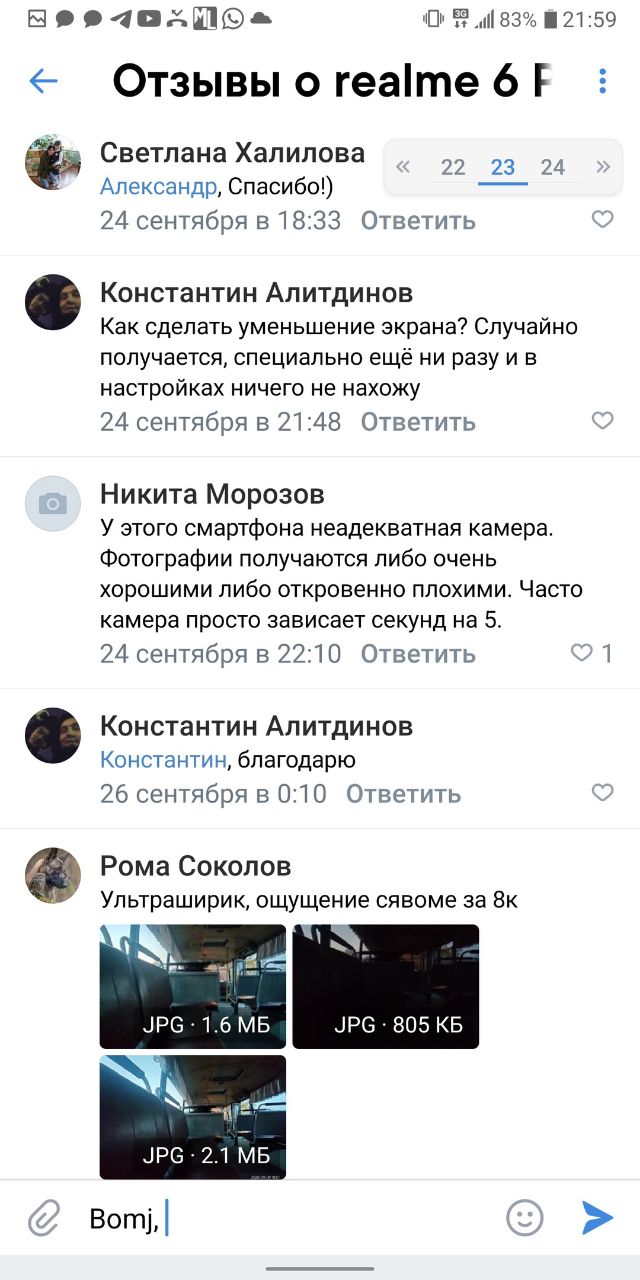Open the 1.6 МБ JPG attachment
The height and width of the screenshot is (1280, 640).
[x=193, y=986]
